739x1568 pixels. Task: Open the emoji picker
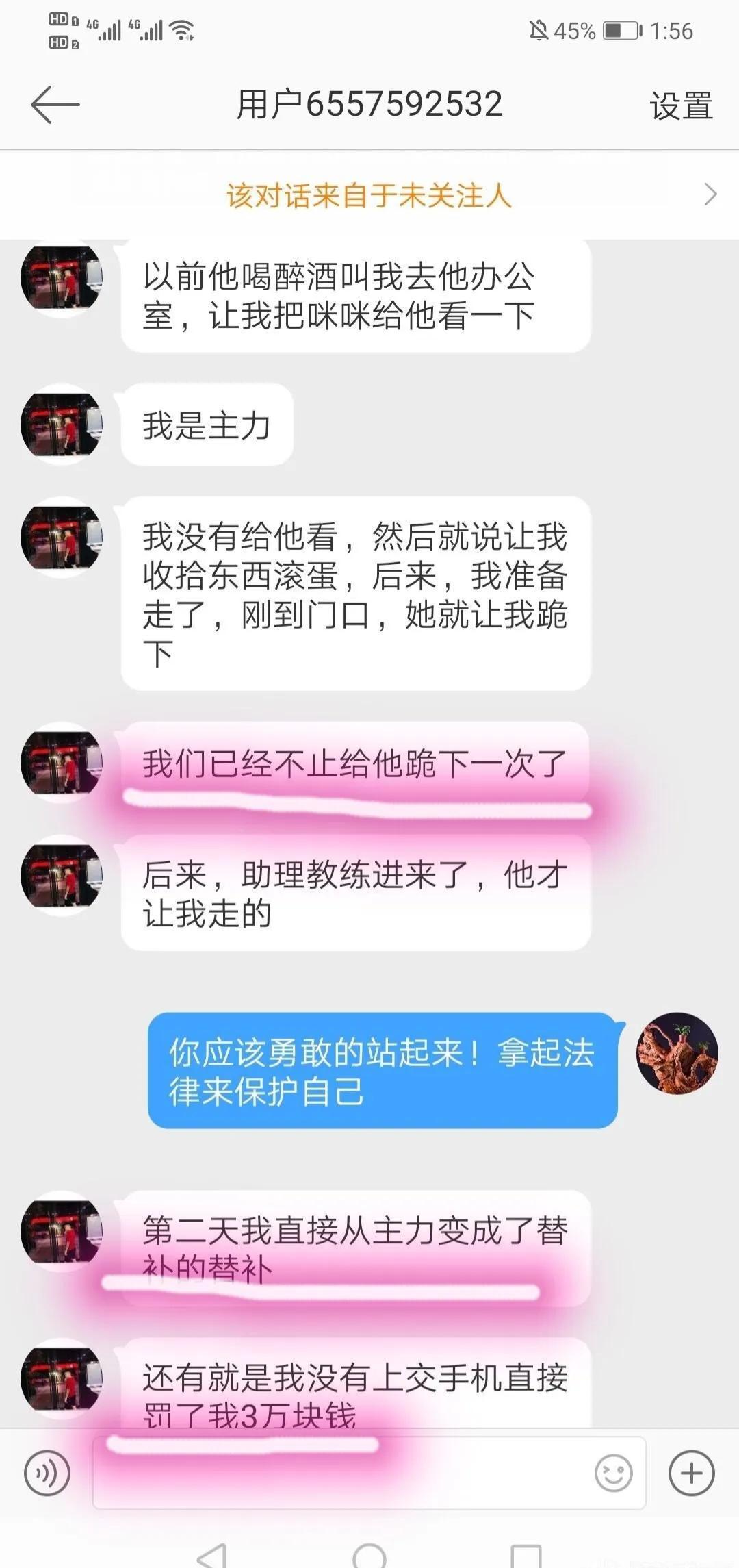pos(613,1473)
